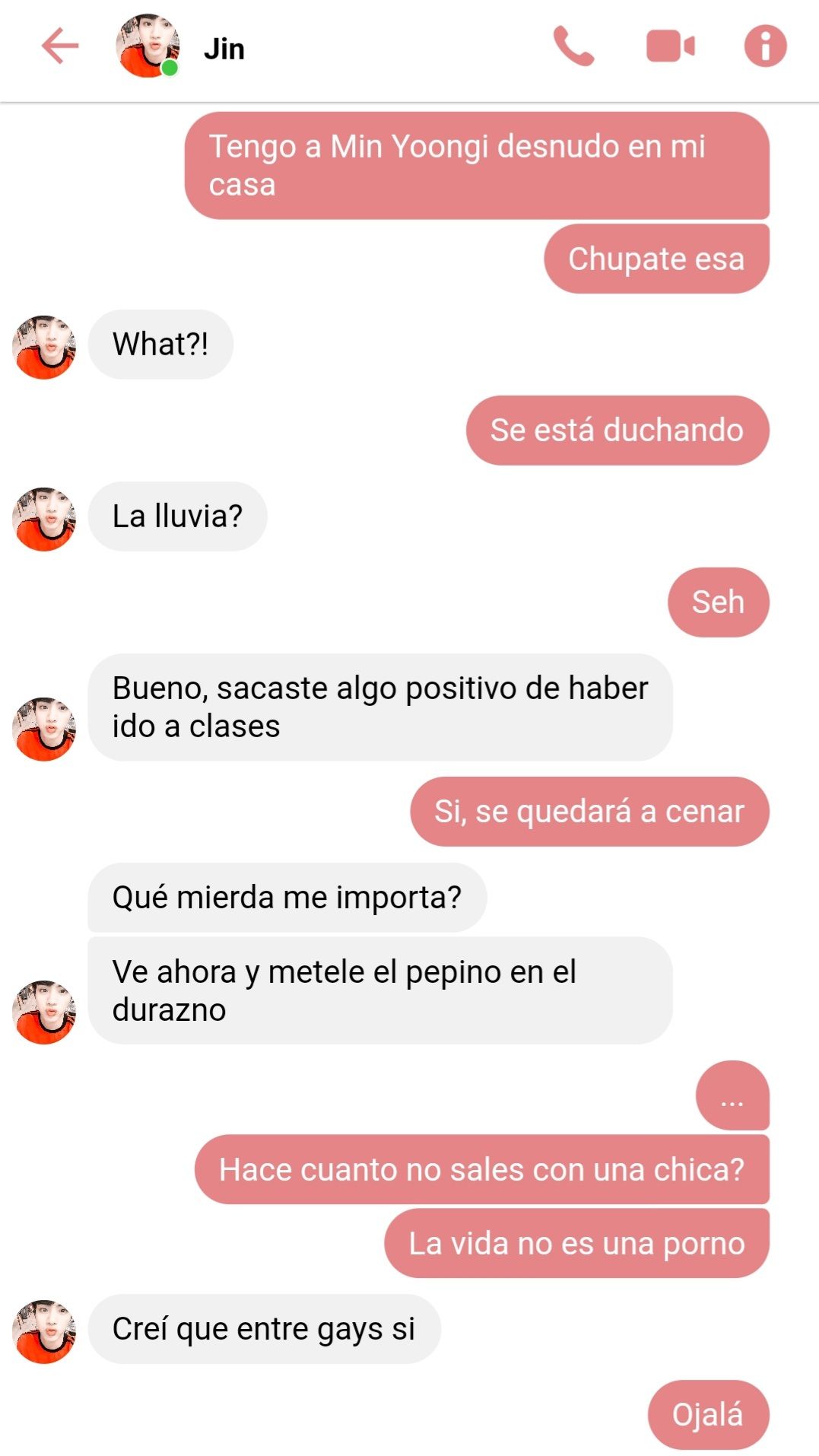Start a voice call with Jin

coord(573,46)
